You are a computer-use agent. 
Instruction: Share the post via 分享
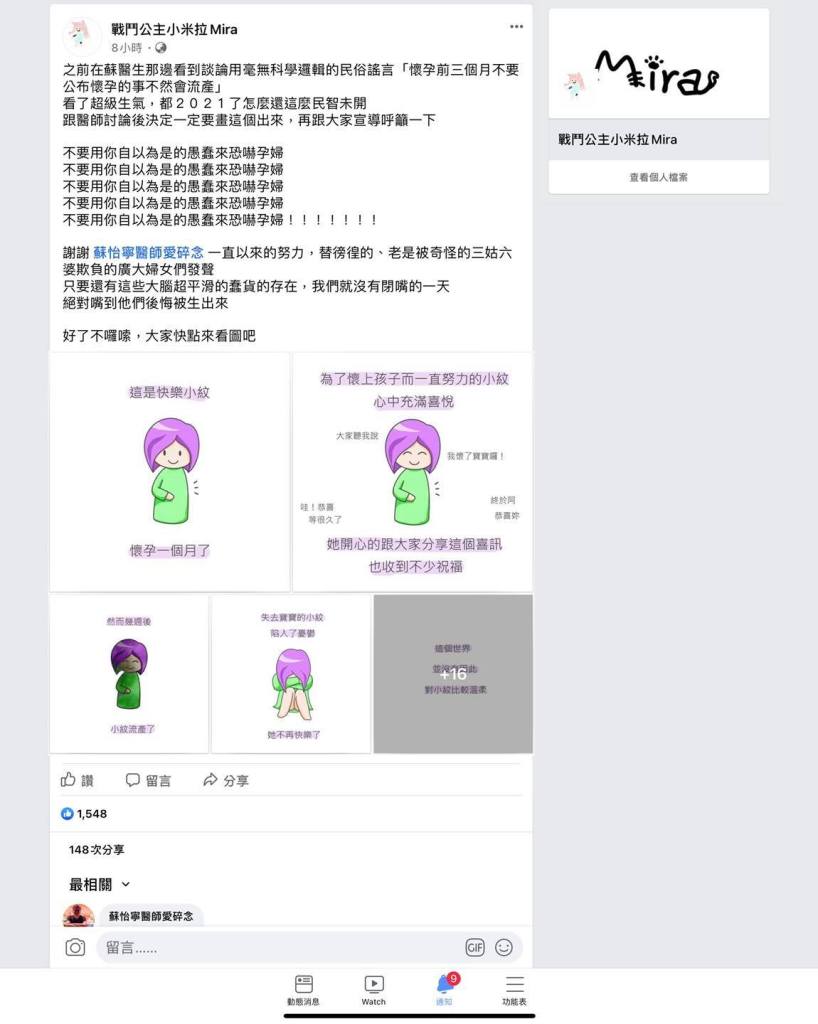pyautogui.click(x=226, y=780)
